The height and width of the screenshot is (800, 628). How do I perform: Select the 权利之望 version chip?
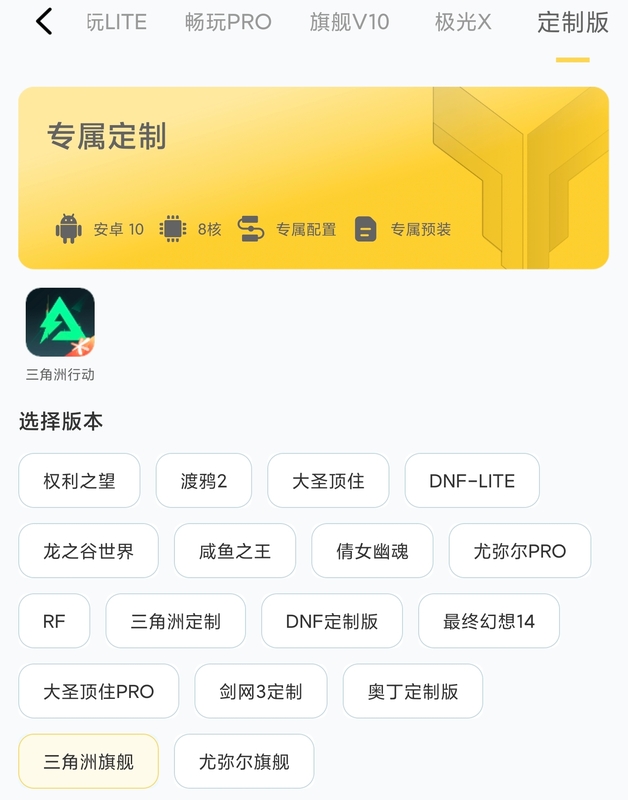coord(79,481)
